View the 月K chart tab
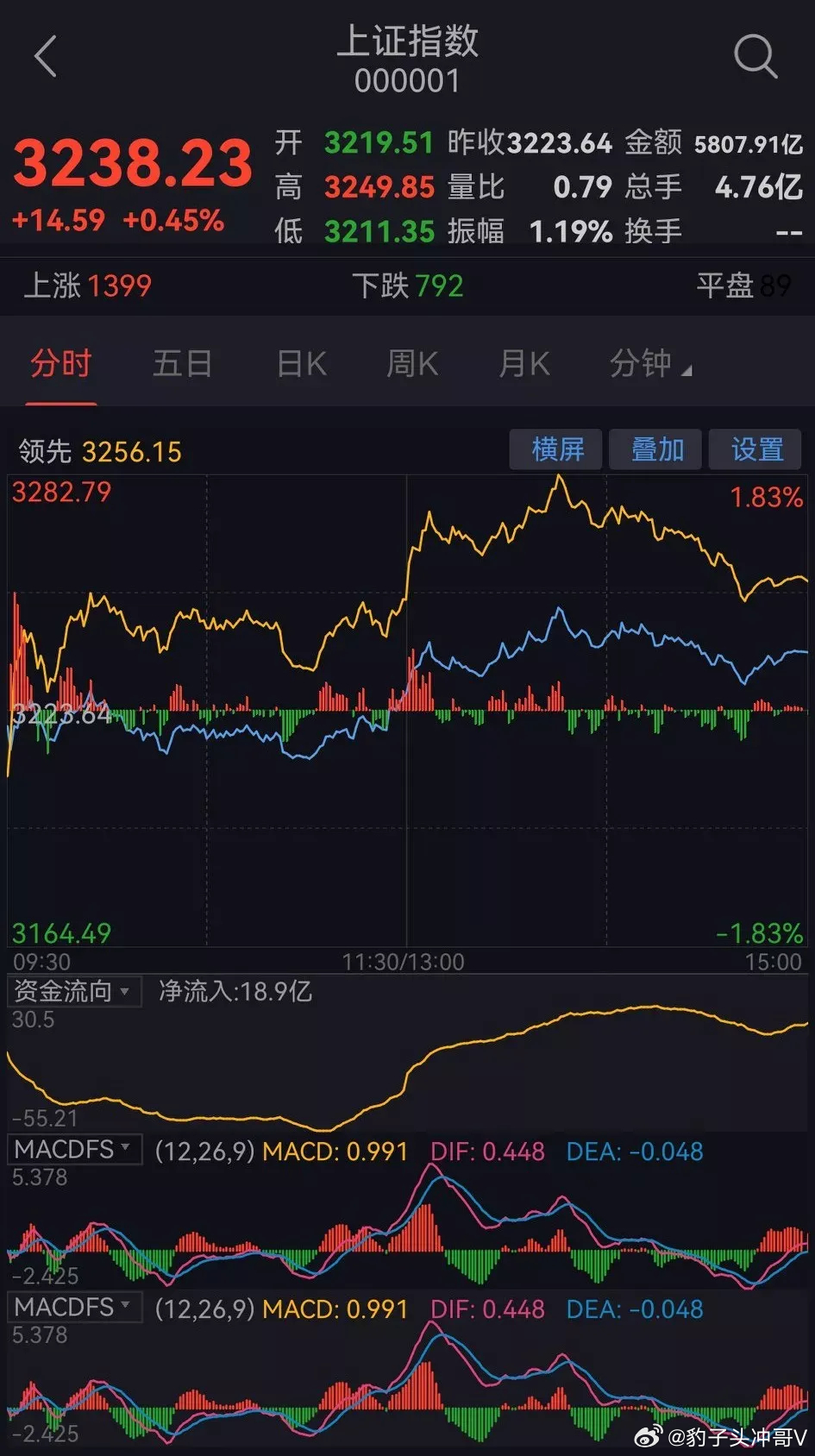Viewport: 815px width, 1456px height. coord(524,363)
